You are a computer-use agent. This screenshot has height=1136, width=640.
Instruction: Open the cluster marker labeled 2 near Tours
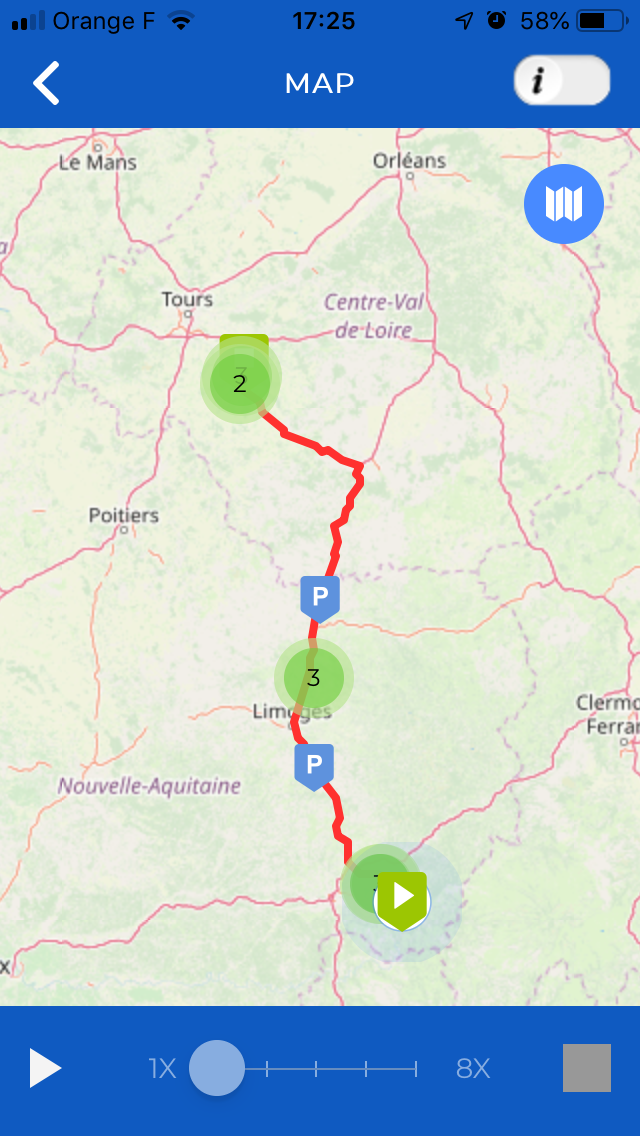tap(240, 383)
